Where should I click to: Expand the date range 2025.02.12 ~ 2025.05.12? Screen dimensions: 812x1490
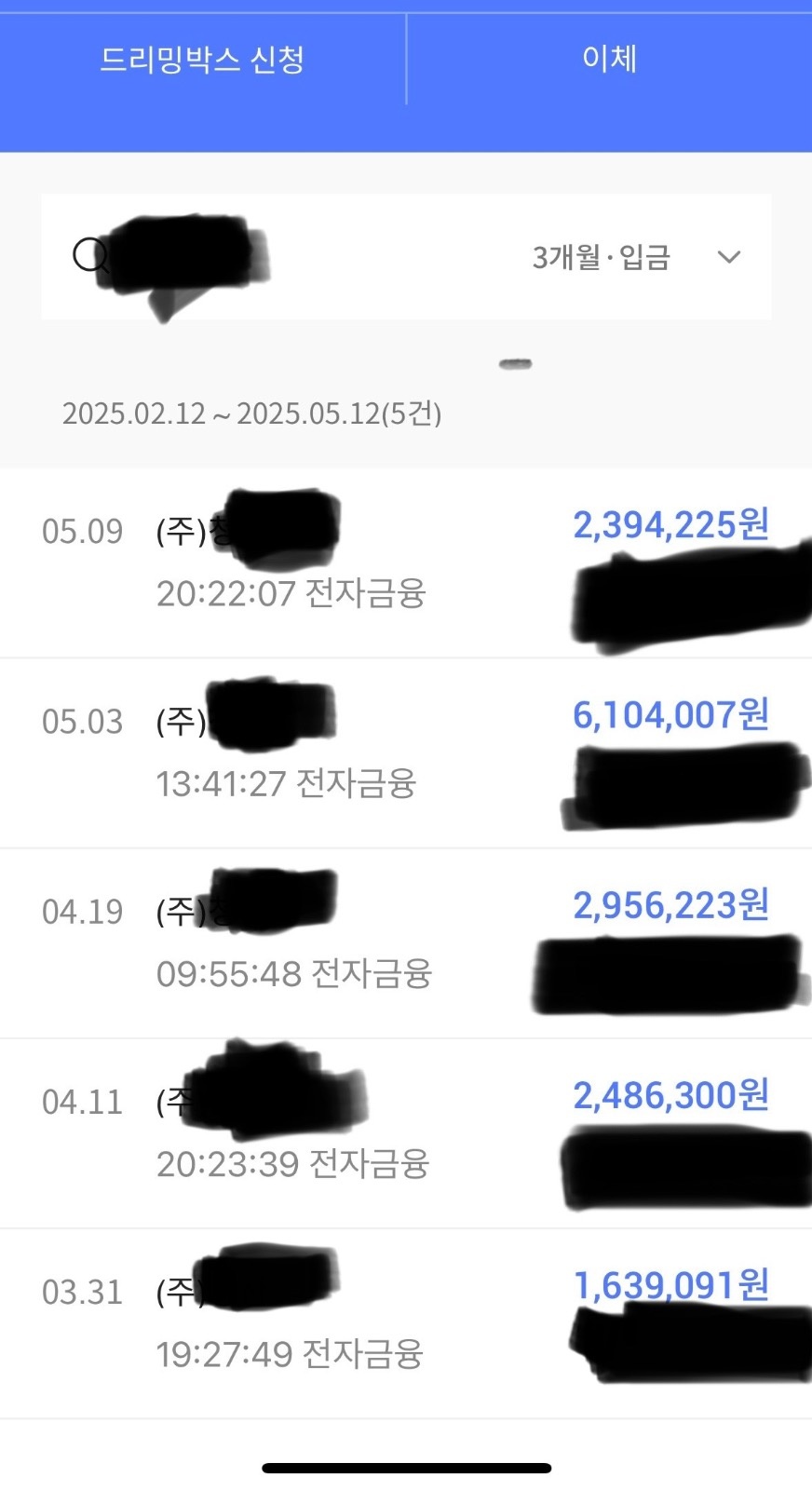[x=252, y=413]
